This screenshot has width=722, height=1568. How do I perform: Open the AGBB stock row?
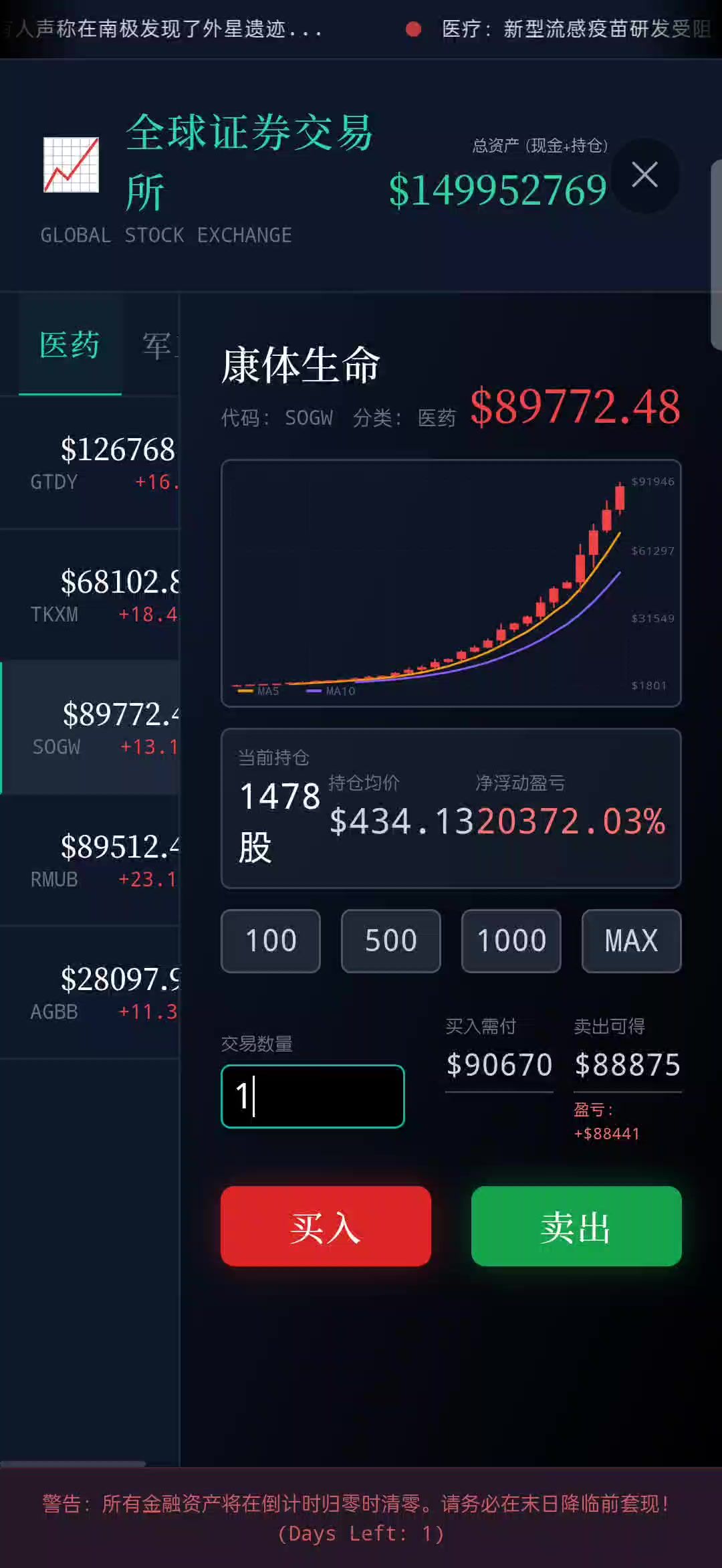tap(90, 993)
